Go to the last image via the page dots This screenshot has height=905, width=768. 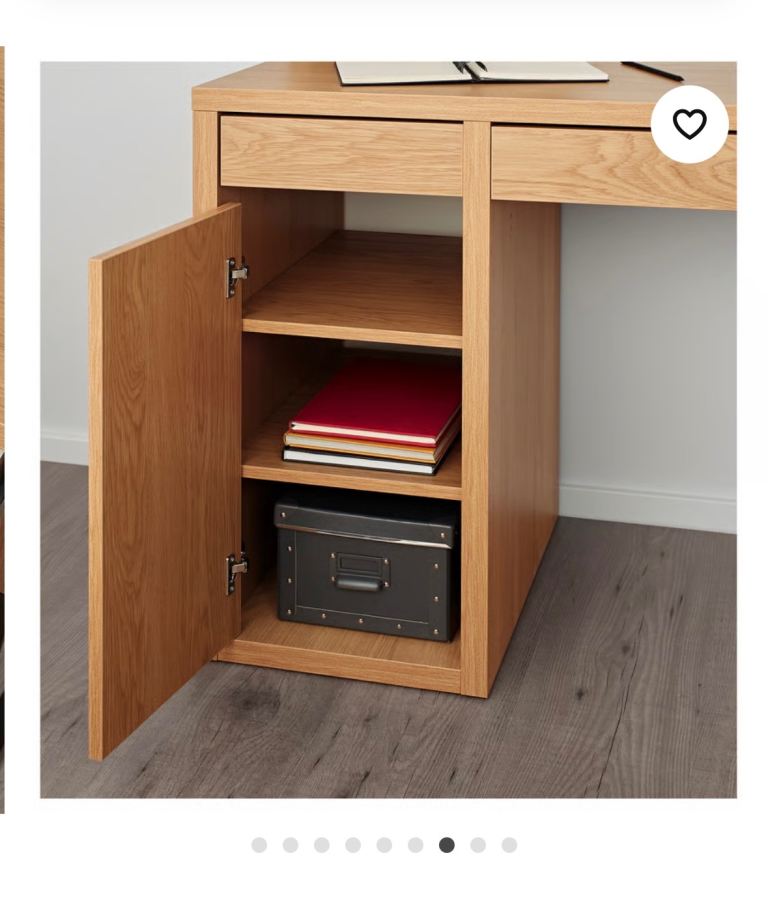[x=509, y=845]
